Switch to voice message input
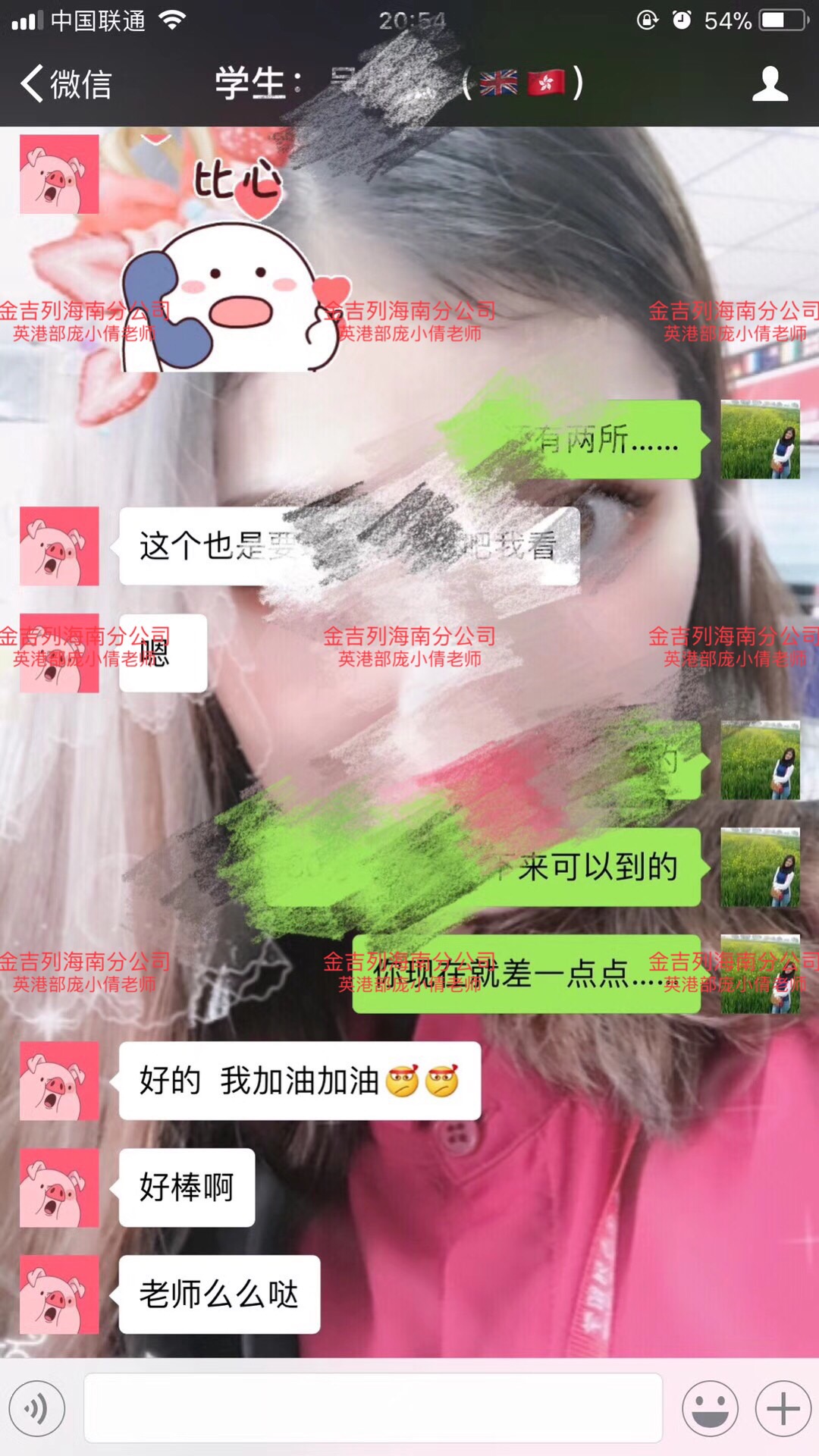 (36, 1409)
